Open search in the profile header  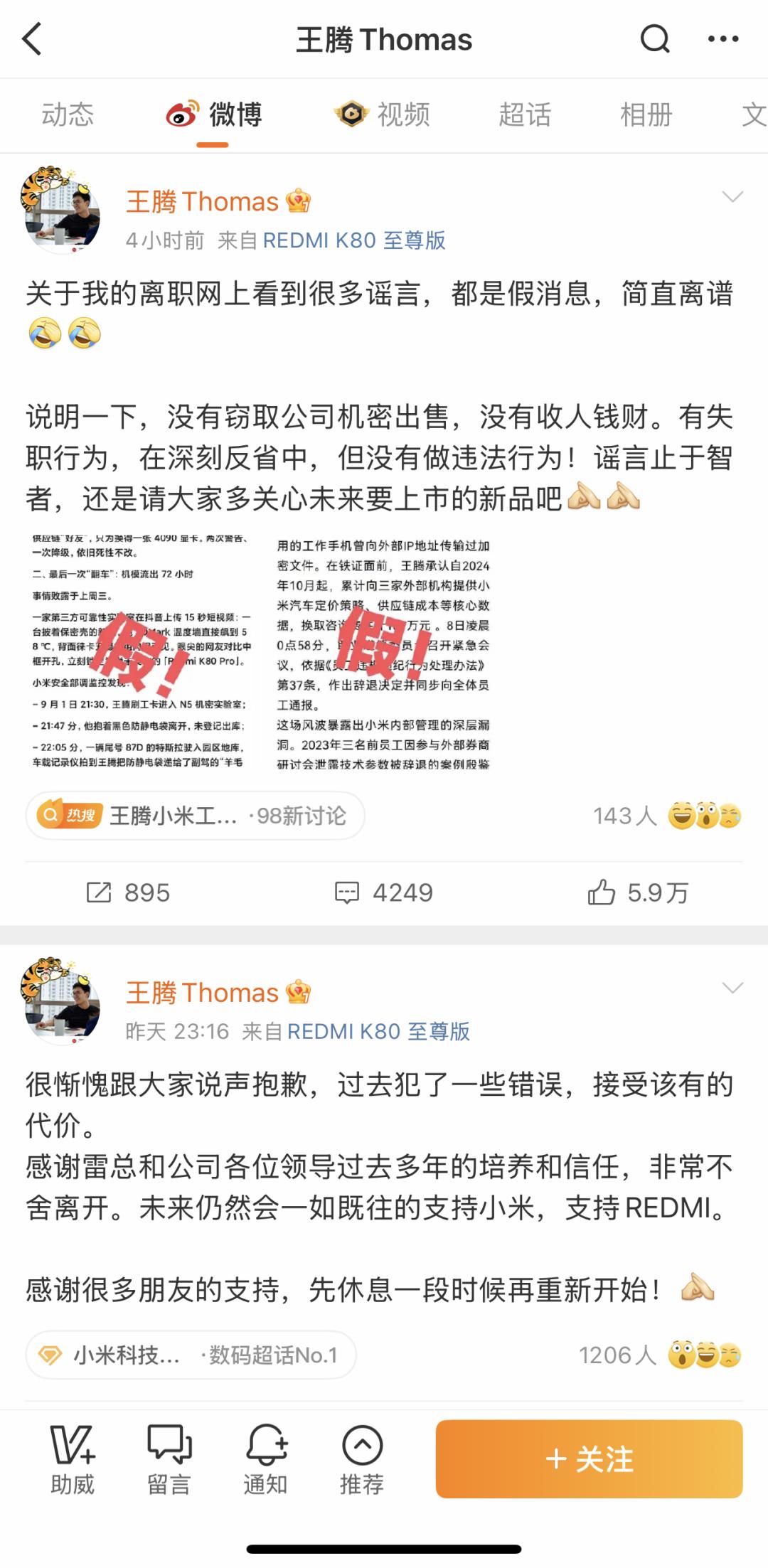(654, 39)
